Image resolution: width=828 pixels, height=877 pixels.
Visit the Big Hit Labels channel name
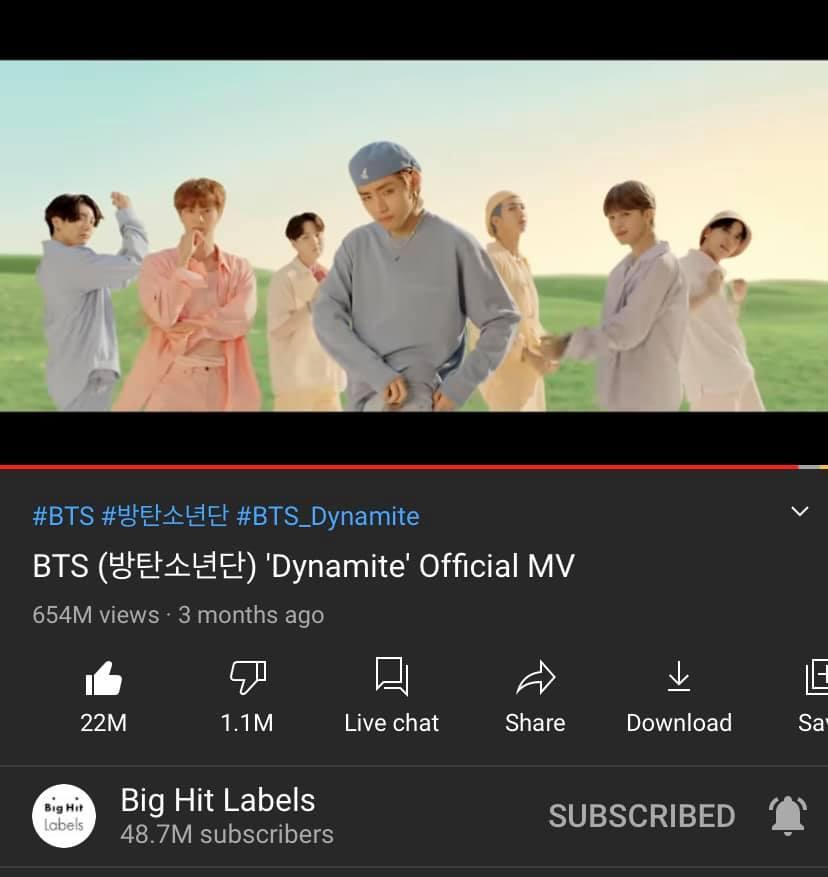tap(216, 800)
